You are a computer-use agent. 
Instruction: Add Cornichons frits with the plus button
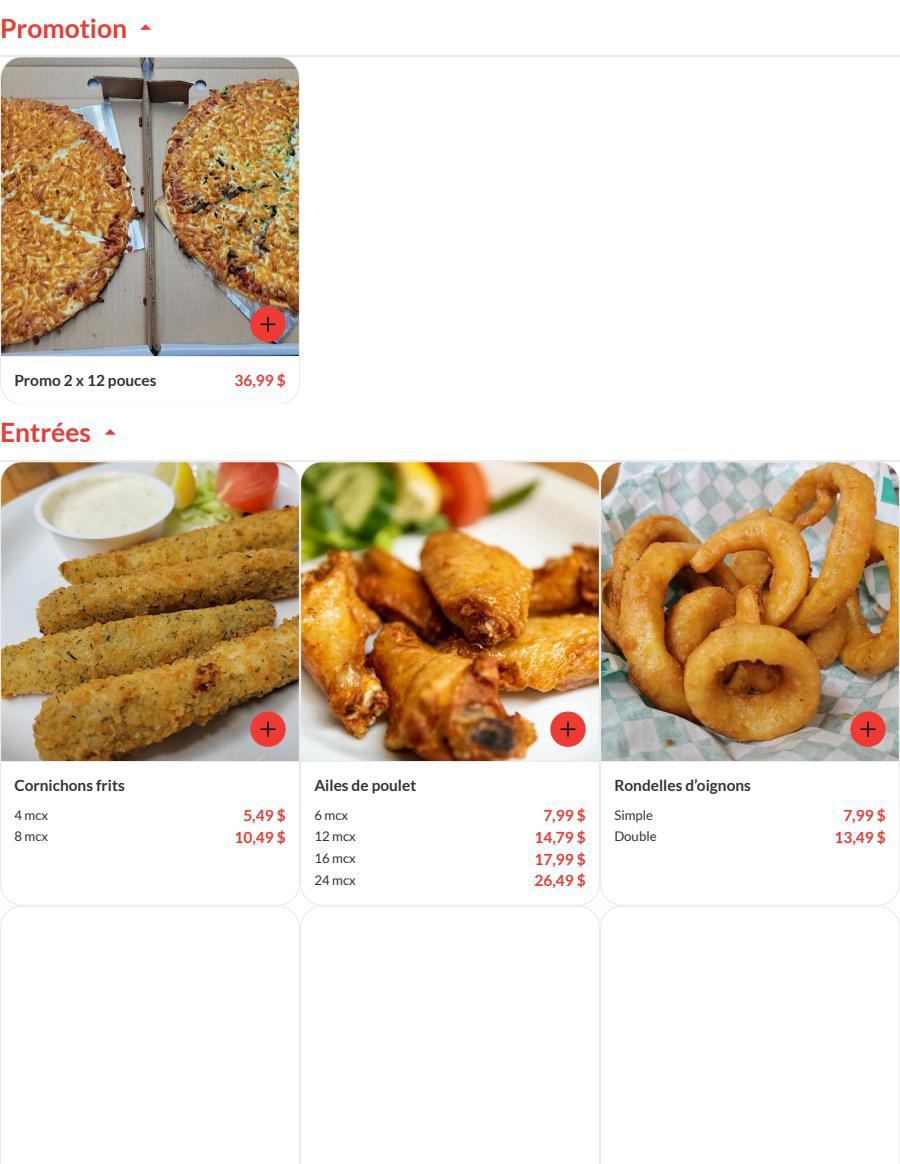pos(268,729)
